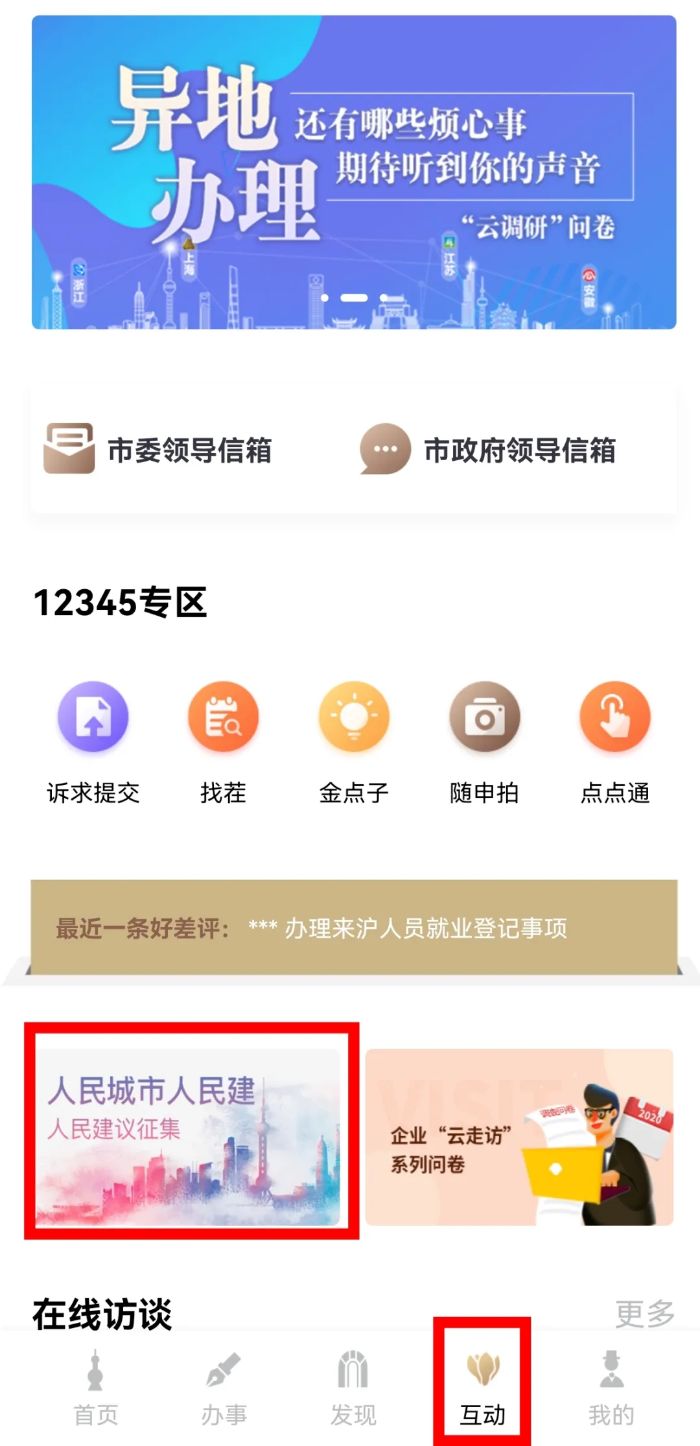Viewport: 700px width, 1446px height.
Task: View the latest 好差评 review notice
Action: (x=353, y=928)
